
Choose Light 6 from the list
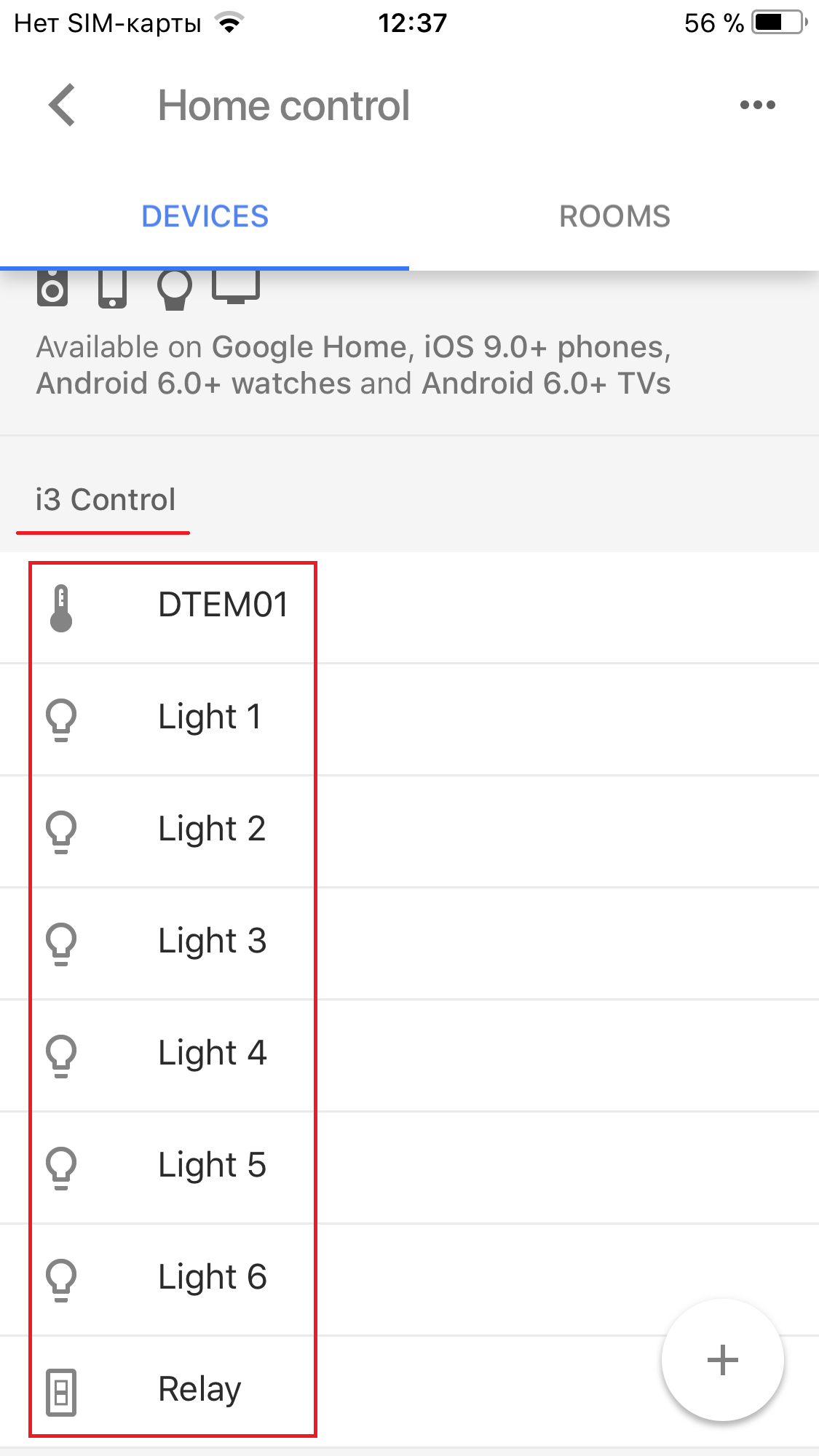(212, 1278)
